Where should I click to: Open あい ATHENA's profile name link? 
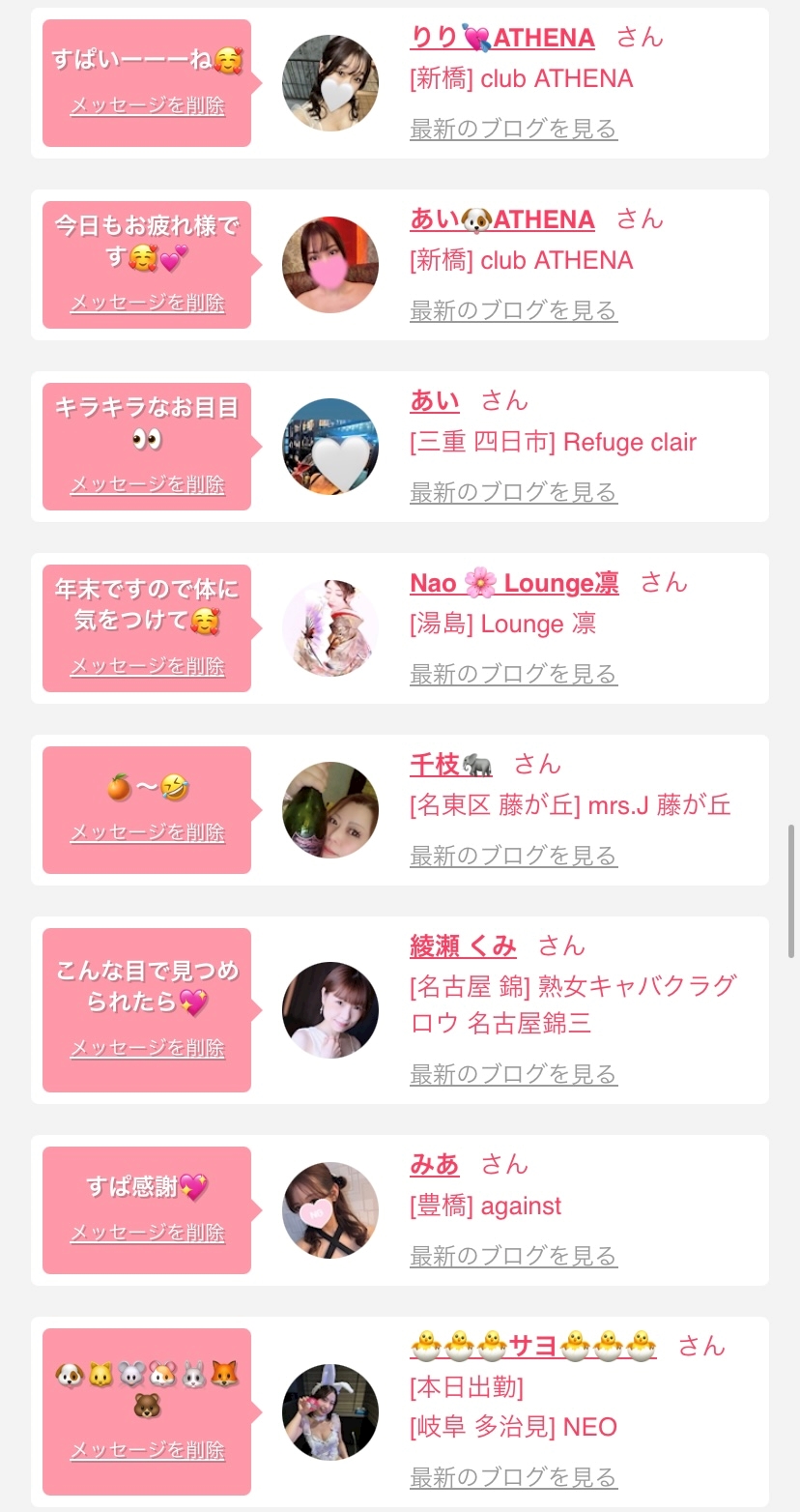[x=501, y=220]
